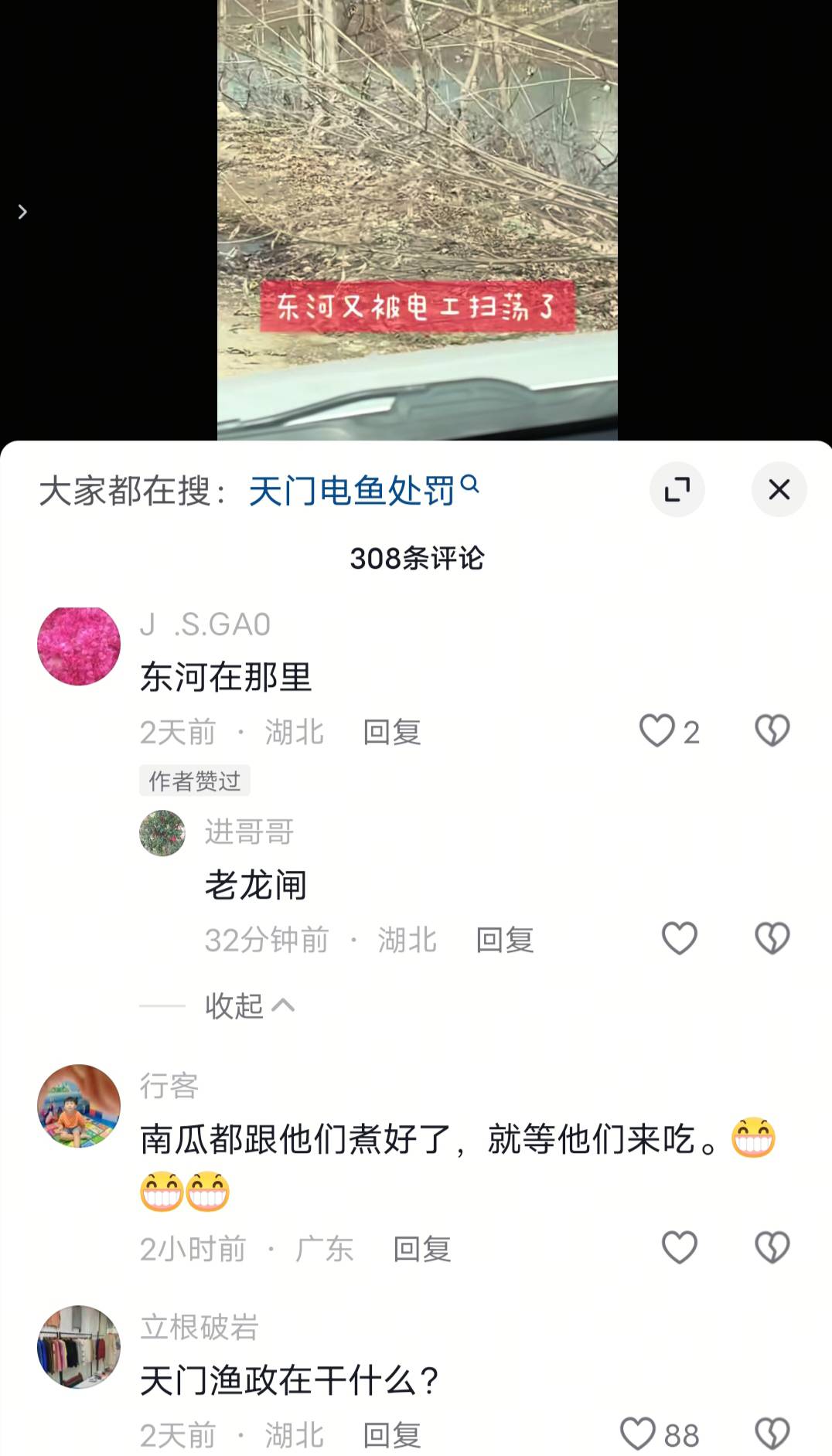Open J .S.GAO's profile avatar
The height and width of the screenshot is (1456, 832).
click(x=79, y=646)
